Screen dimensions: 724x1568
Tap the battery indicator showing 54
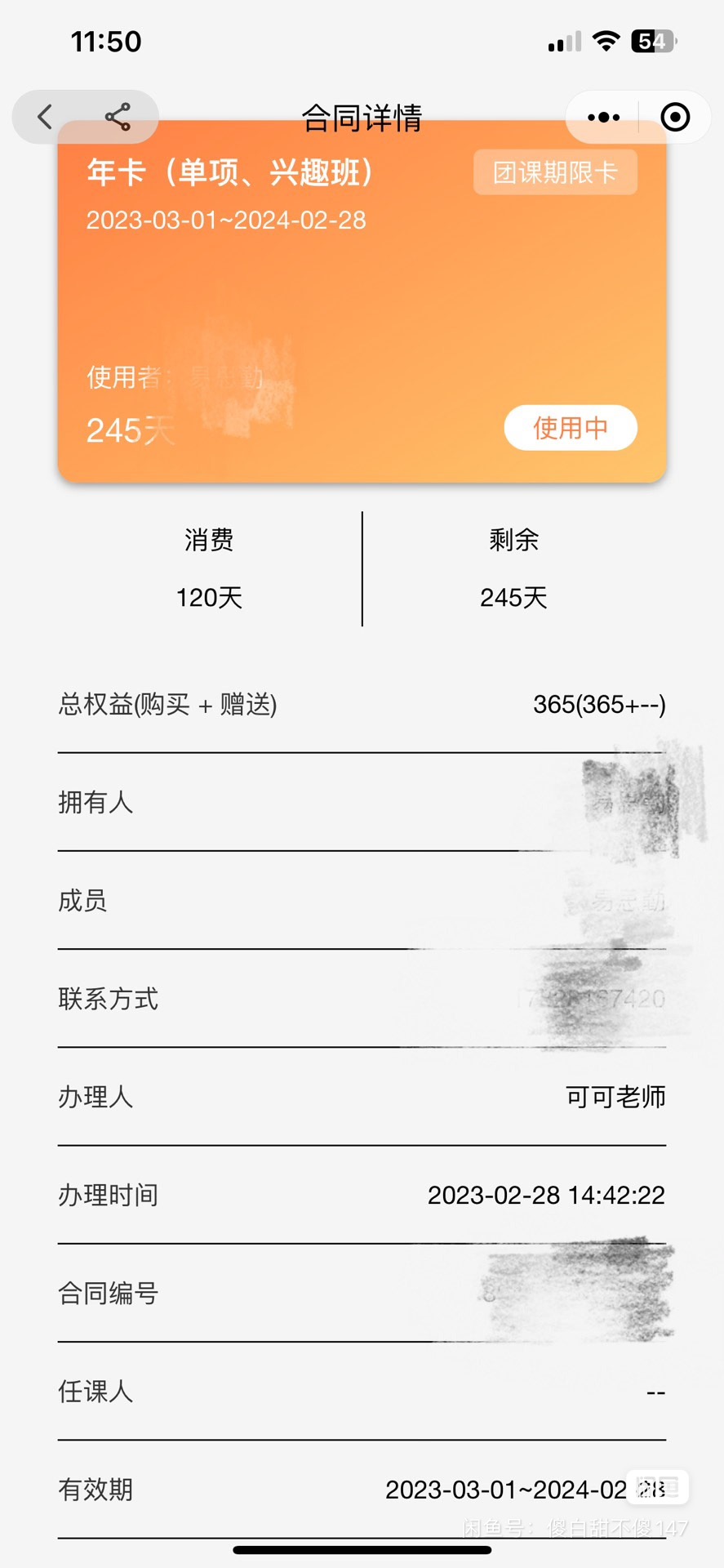coord(651,39)
